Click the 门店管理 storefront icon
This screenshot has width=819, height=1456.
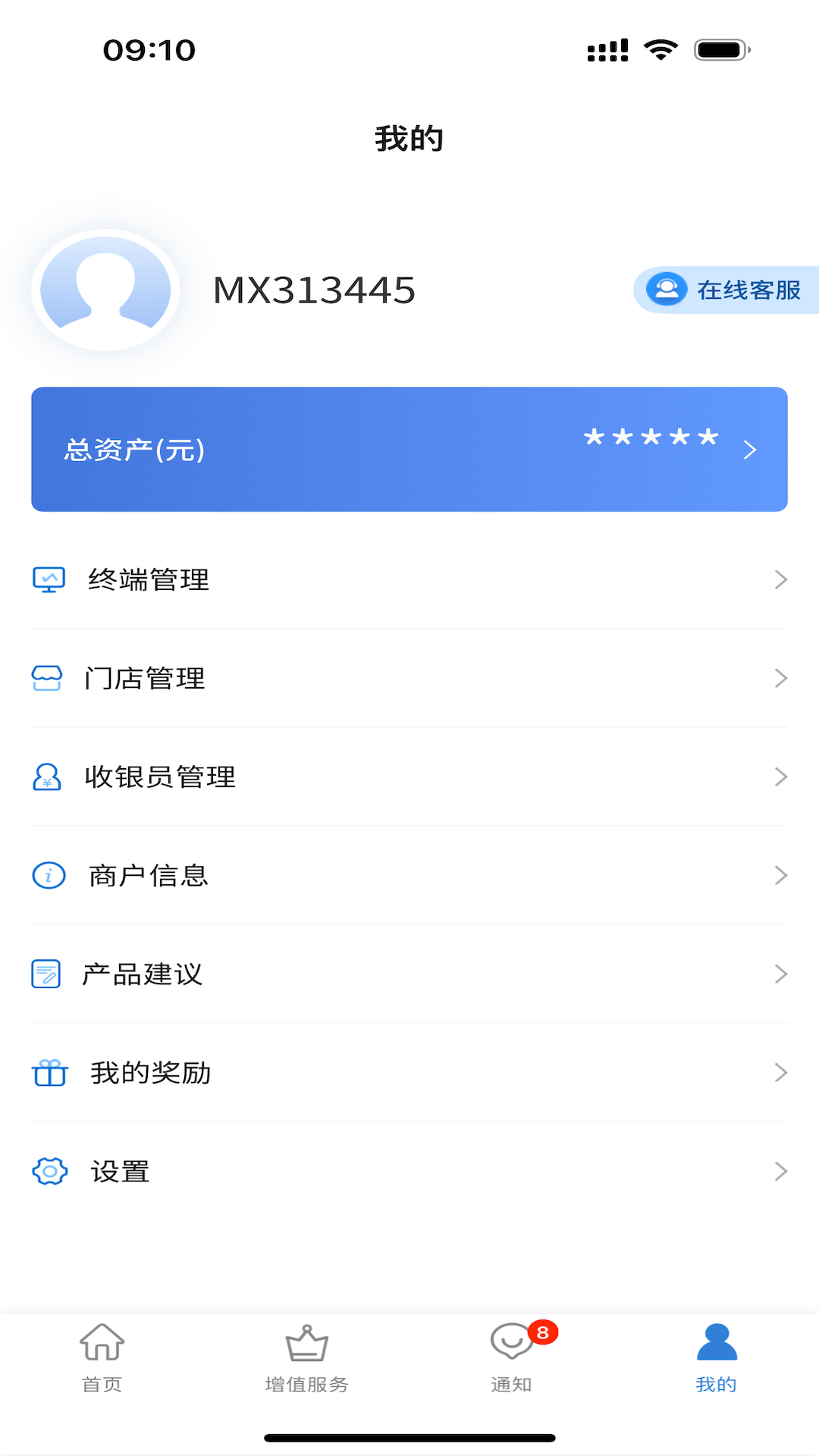coord(49,677)
